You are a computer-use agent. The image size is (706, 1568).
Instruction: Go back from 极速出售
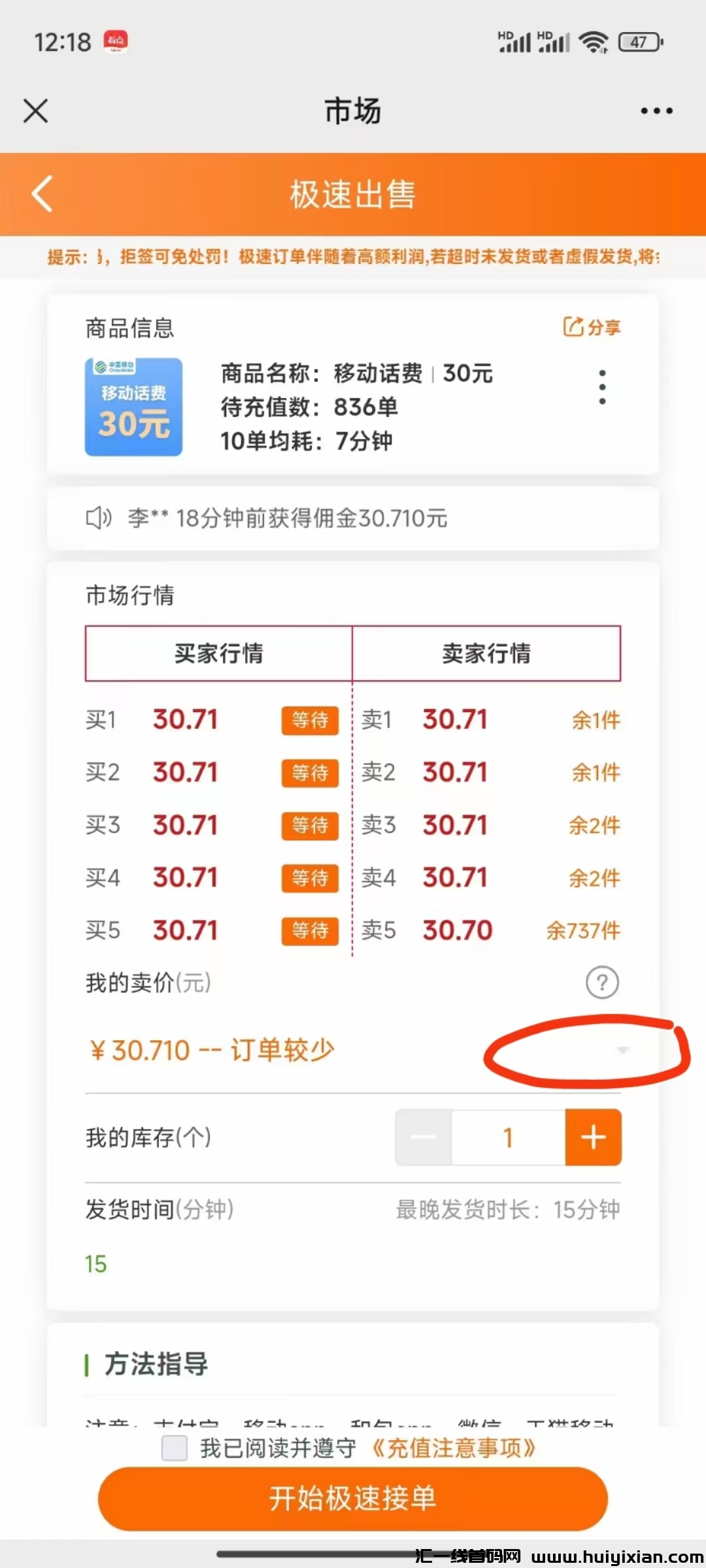42,194
